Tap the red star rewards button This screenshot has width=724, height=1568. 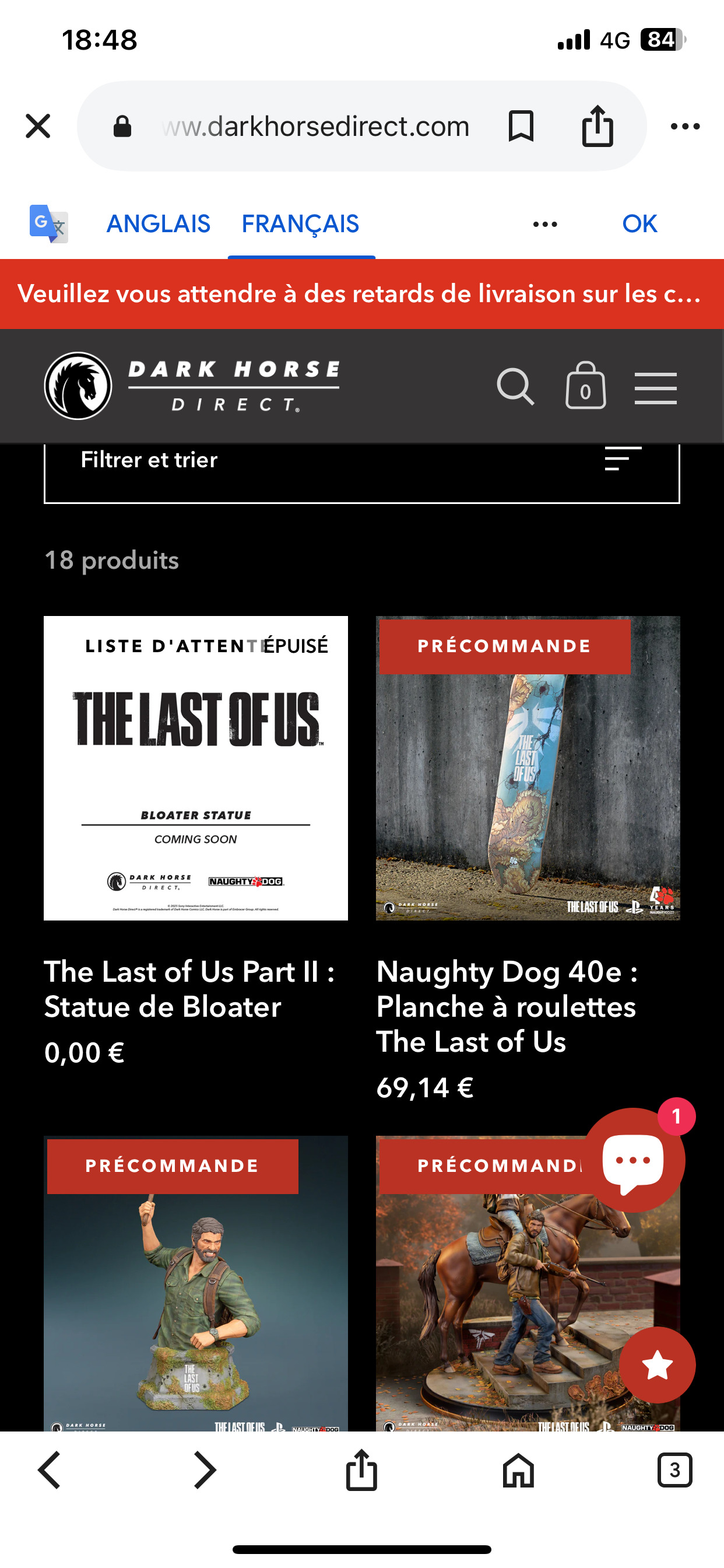click(657, 1366)
